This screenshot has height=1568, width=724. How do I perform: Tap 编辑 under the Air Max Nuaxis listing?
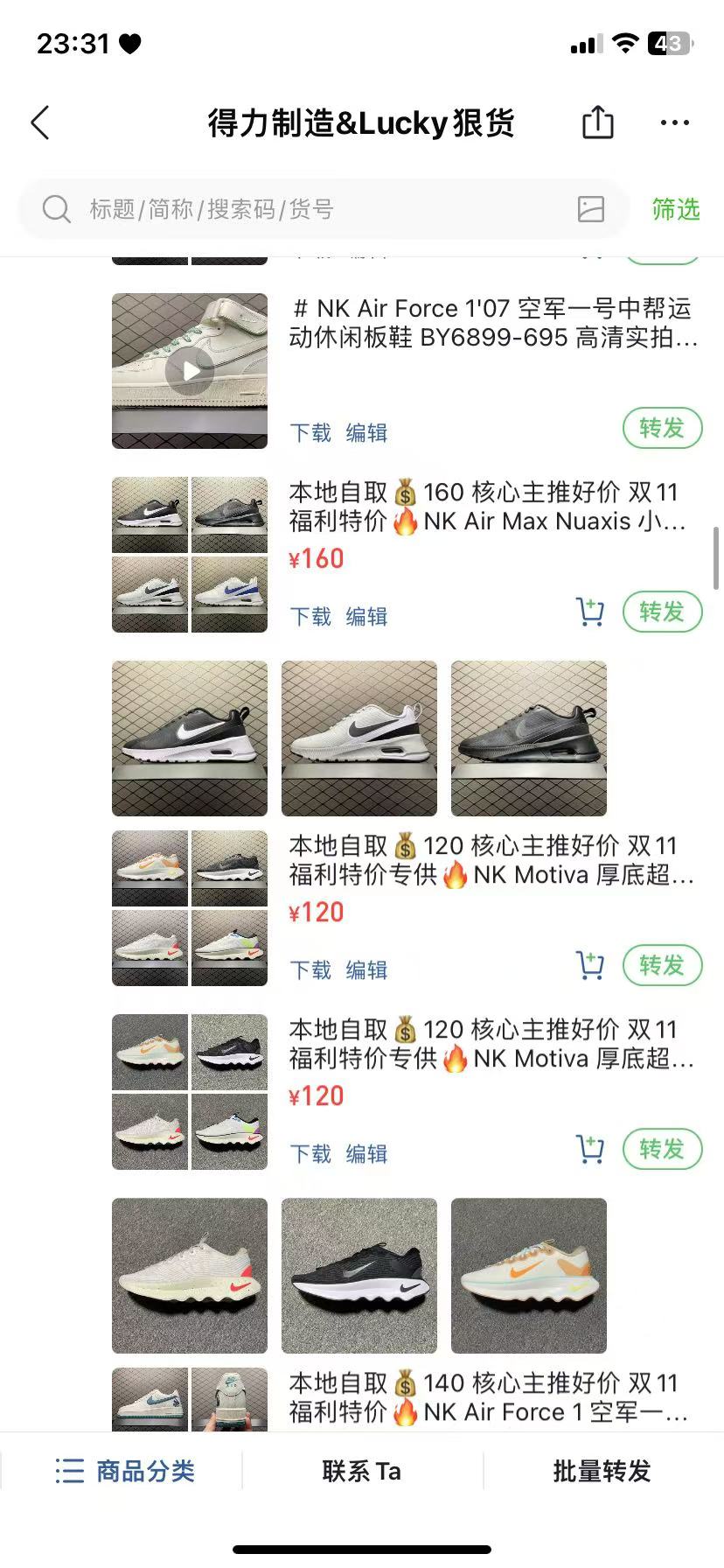(x=366, y=617)
